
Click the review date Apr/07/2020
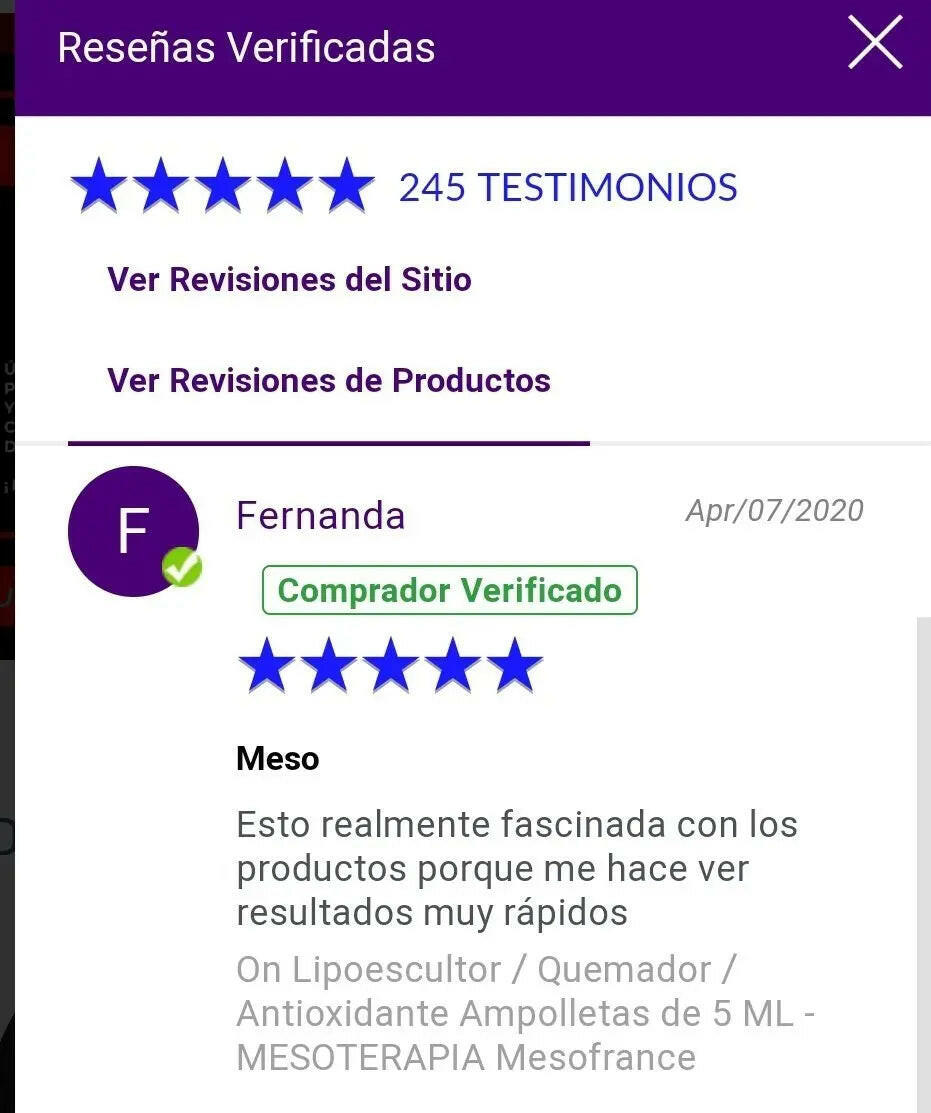(774, 511)
